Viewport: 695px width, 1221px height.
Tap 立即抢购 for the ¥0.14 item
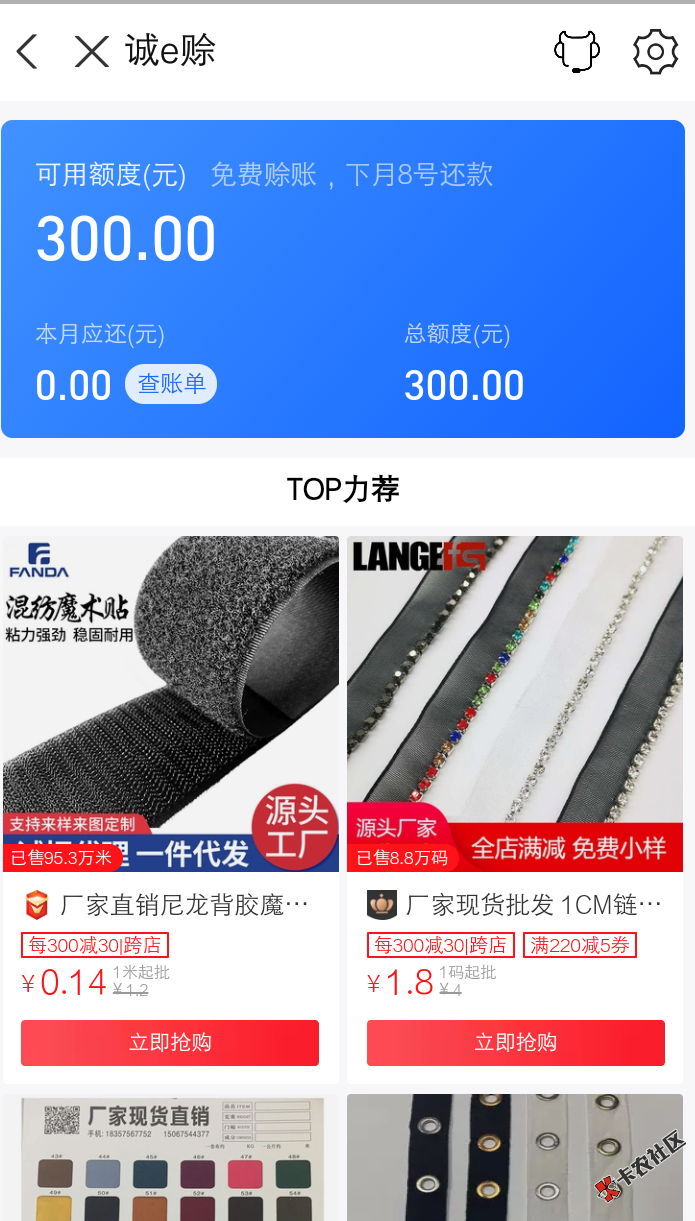(170, 1043)
